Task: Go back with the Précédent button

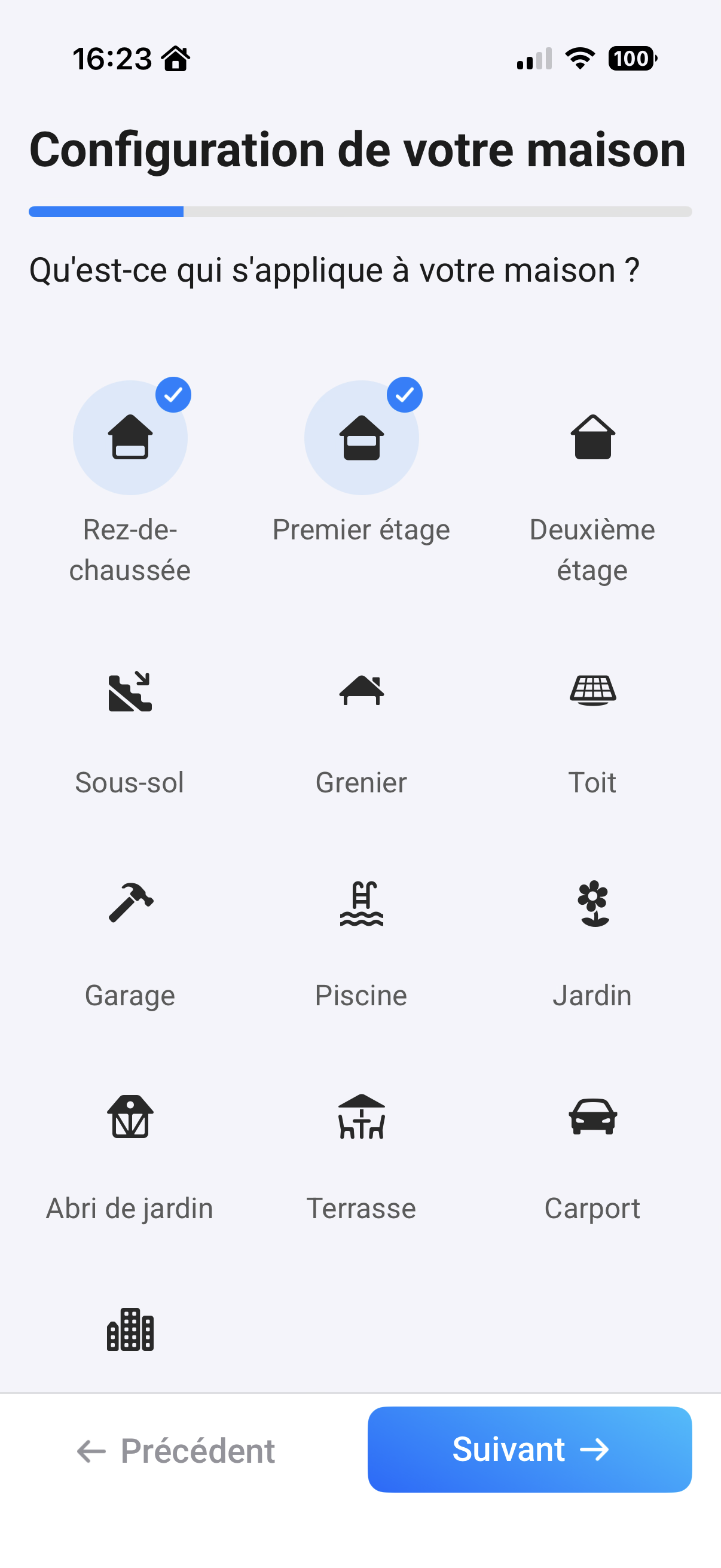Action: pos(176,1451)
